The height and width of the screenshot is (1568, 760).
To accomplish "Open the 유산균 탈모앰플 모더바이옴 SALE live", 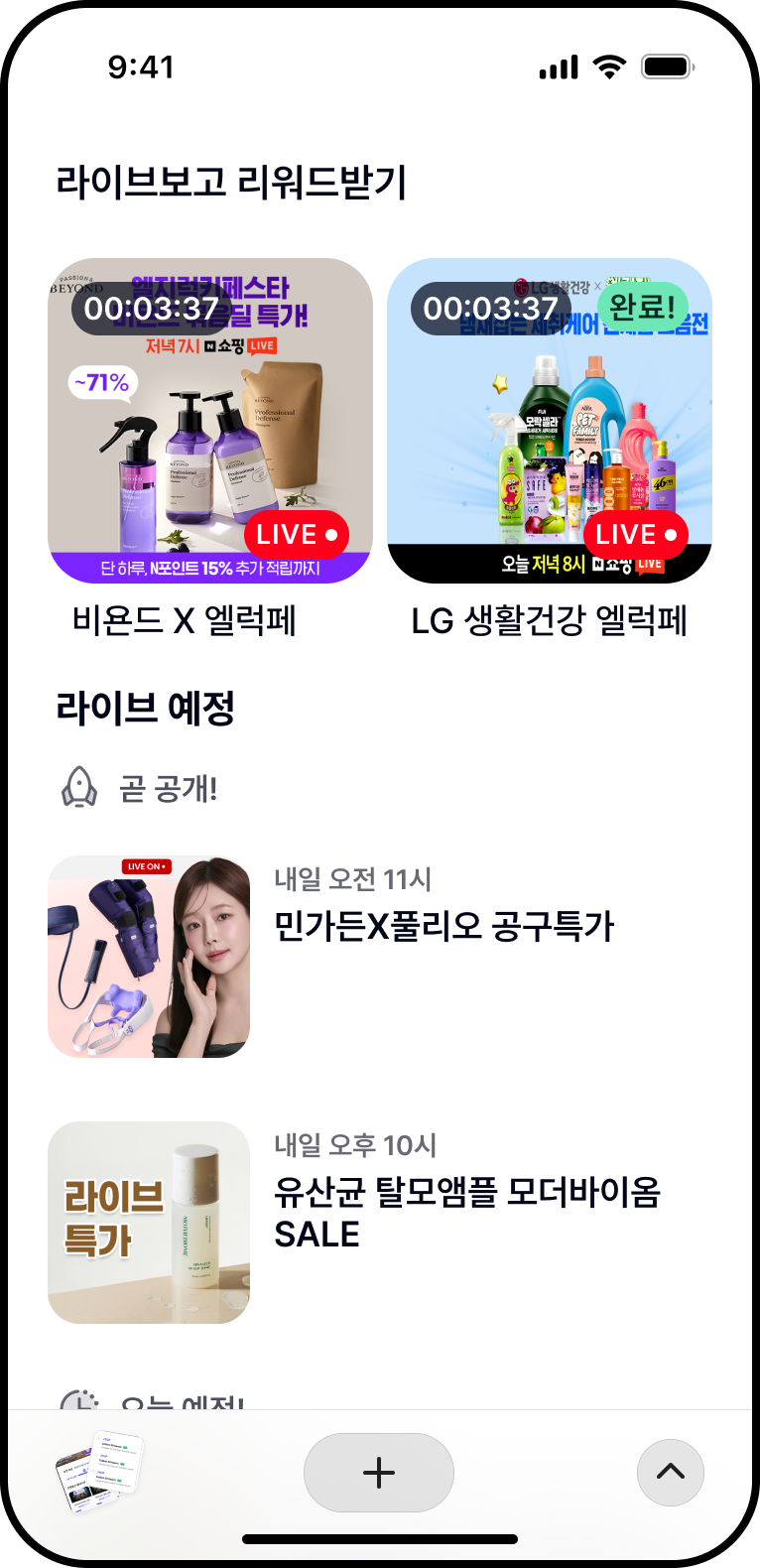I will [380, 1223].
